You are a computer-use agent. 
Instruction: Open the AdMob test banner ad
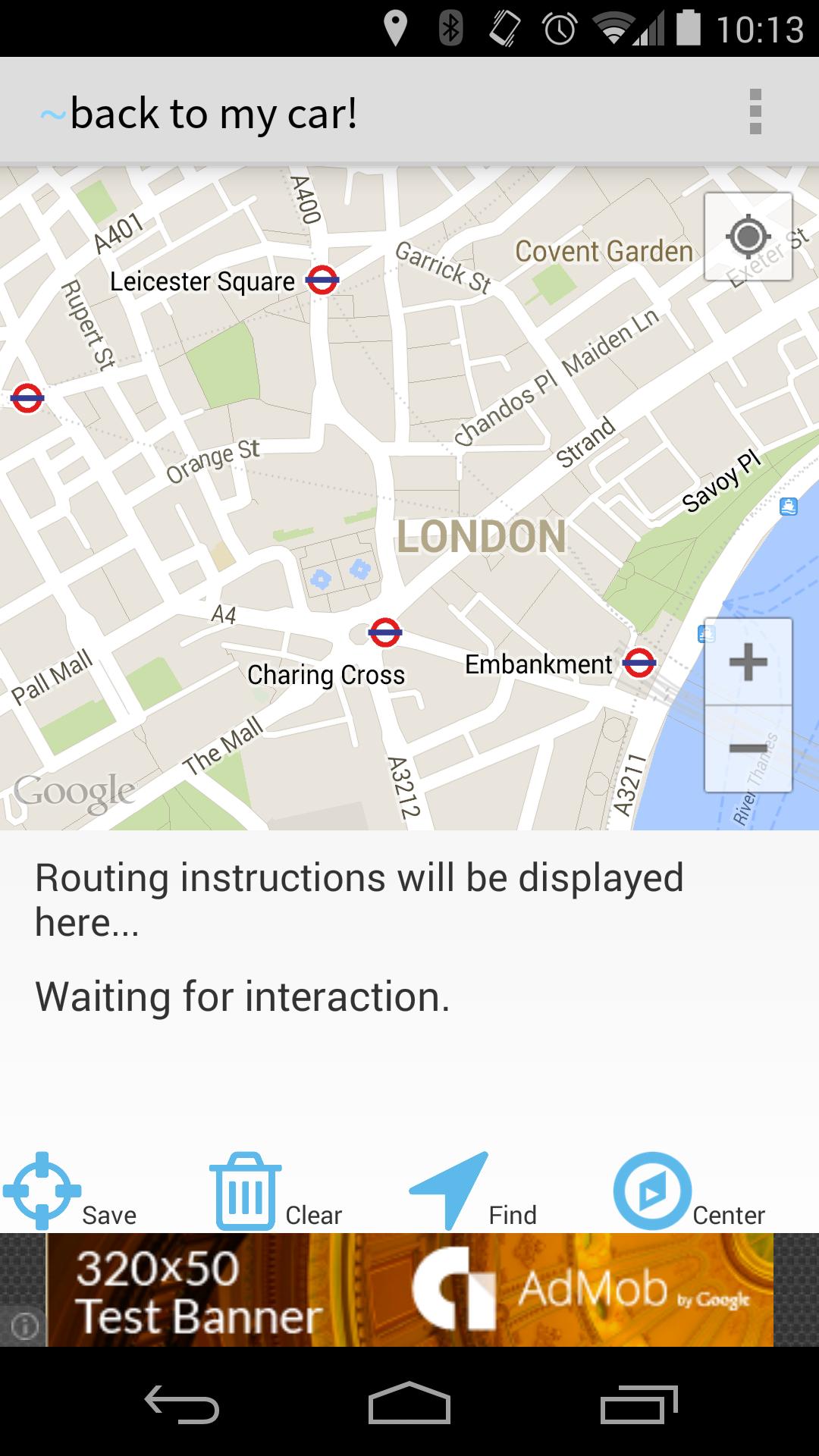click(409, 1290)
